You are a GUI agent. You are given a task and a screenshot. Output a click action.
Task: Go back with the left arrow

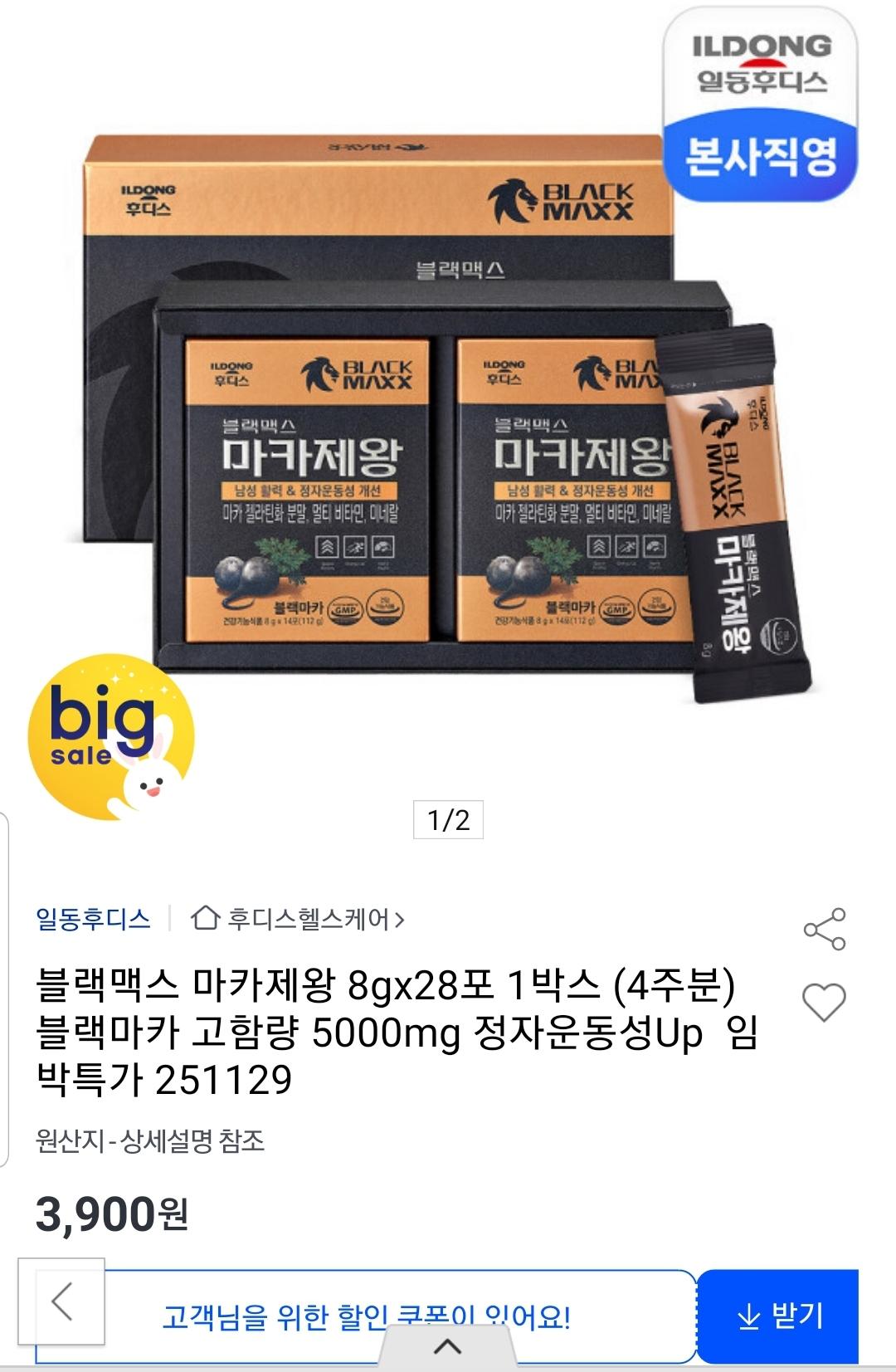(x=62, y=1301)
